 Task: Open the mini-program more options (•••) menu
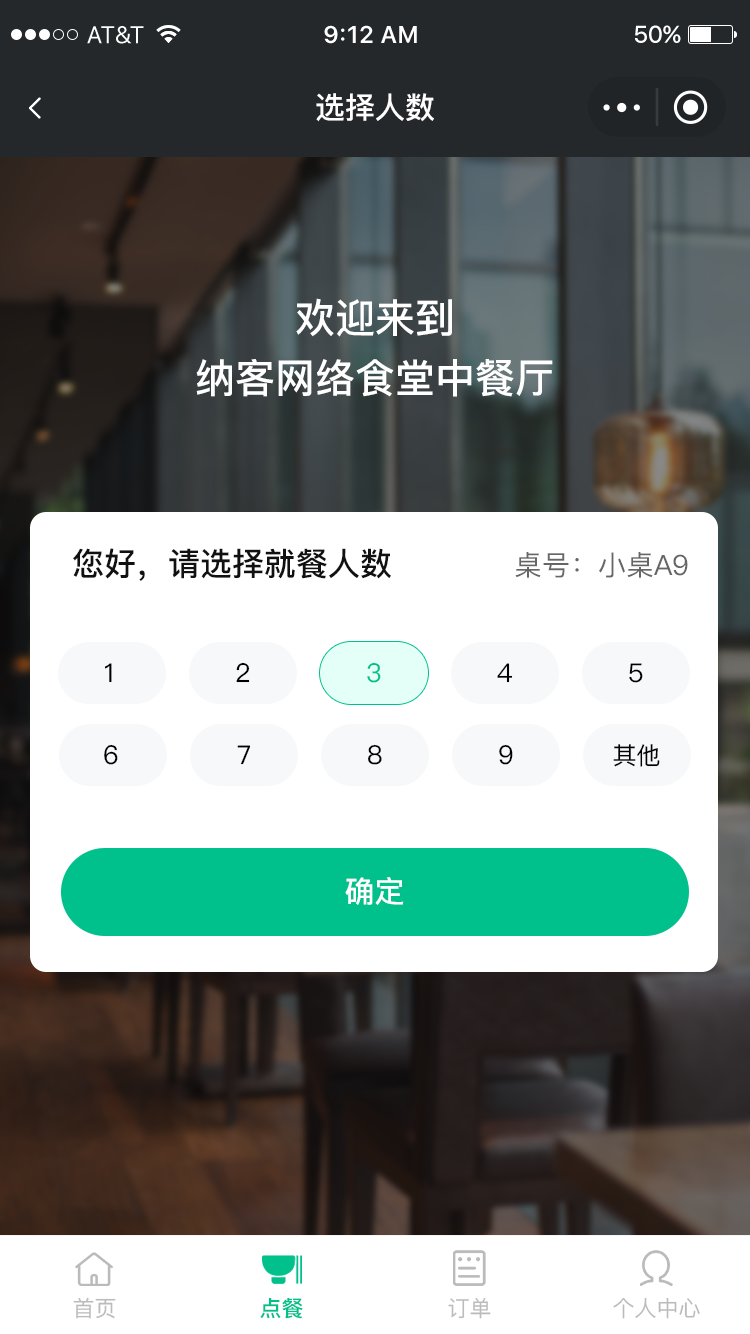pyautogui.click(x=622, y=107)
